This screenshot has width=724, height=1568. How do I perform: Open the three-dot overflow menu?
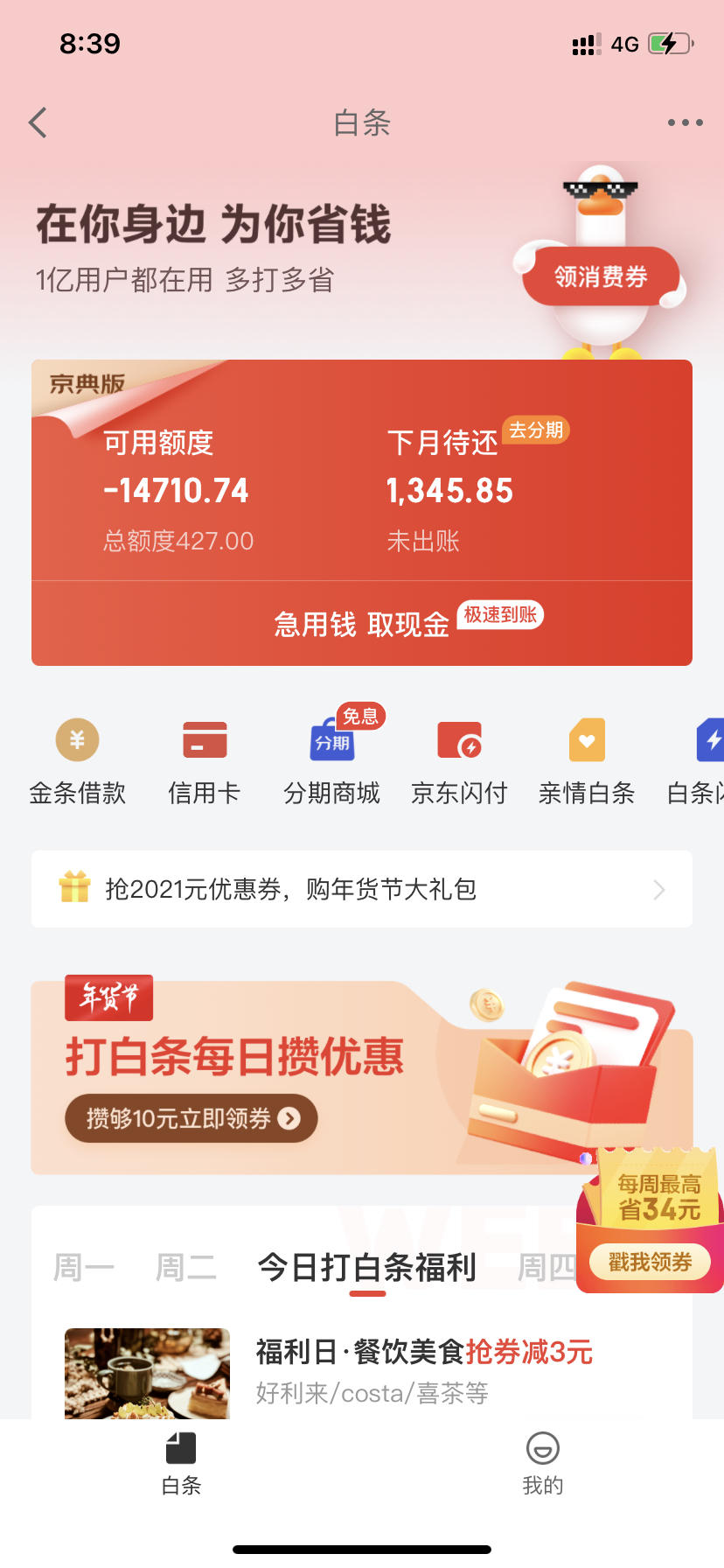pos(685,122)
